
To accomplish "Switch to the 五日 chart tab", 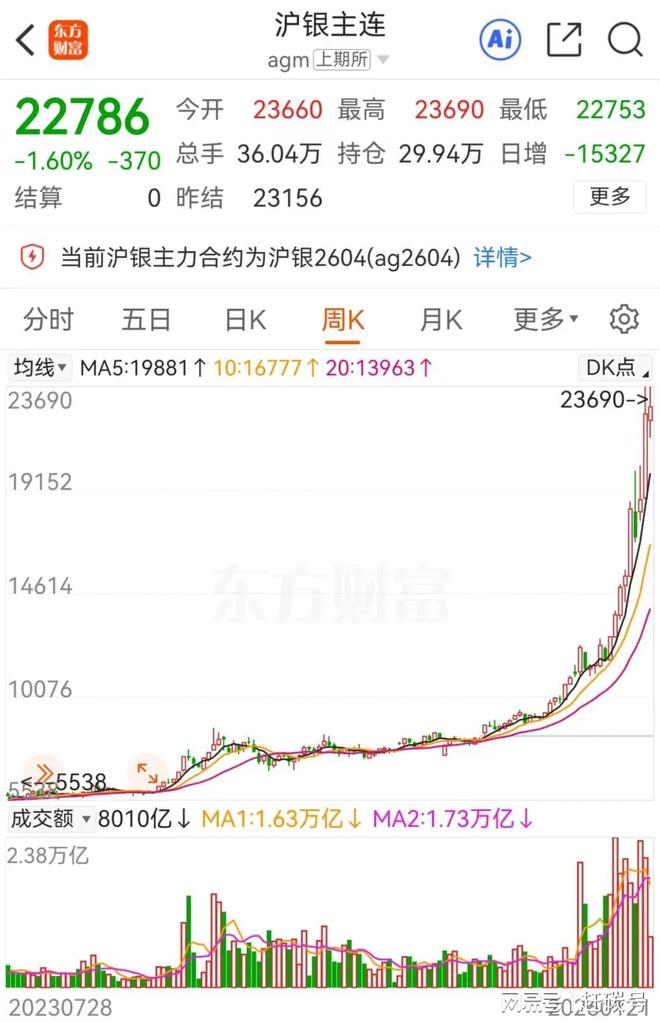I will coord(146,320).
